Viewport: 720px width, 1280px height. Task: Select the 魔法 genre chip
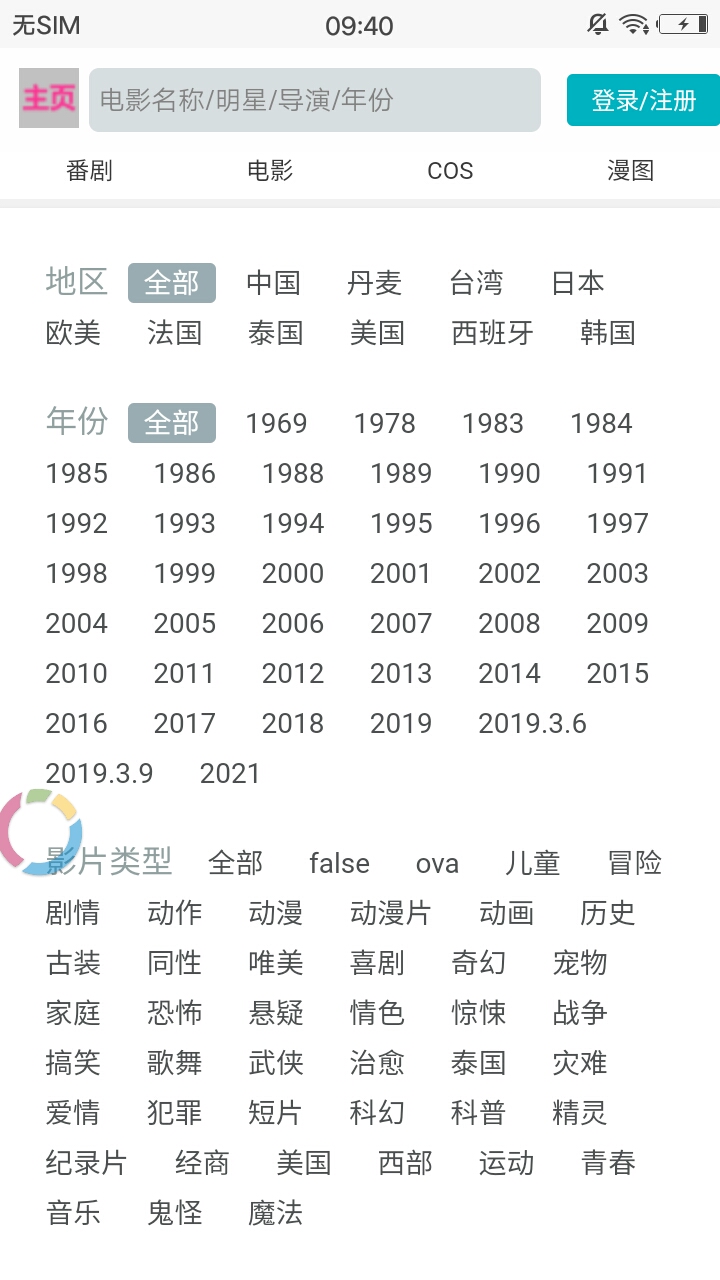[275, 1213]
